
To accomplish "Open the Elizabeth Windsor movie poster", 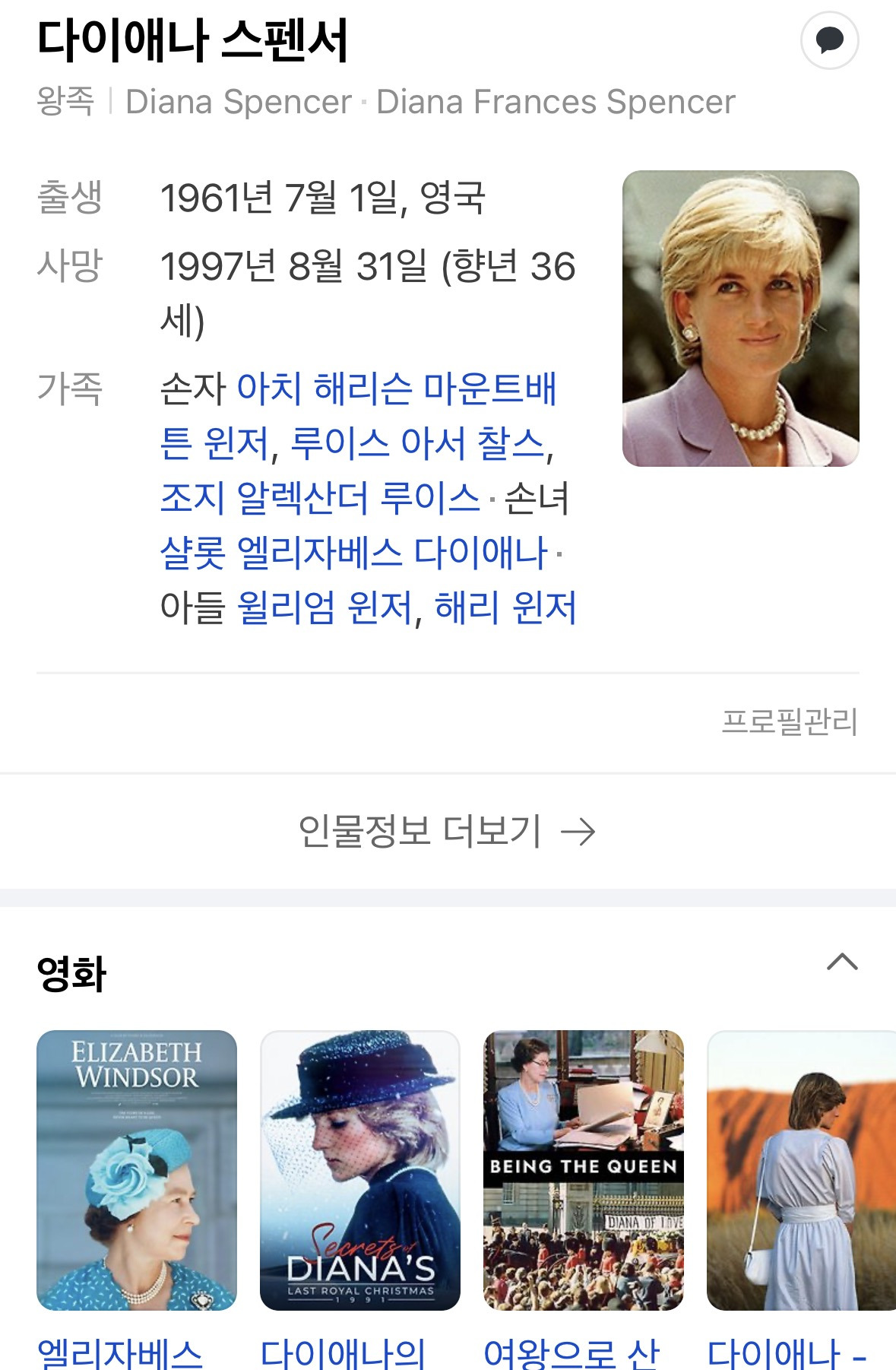I will tap(137, 1170).
